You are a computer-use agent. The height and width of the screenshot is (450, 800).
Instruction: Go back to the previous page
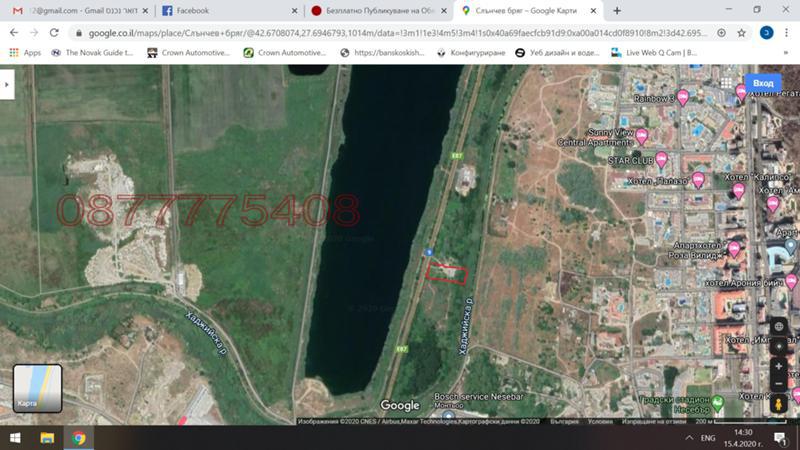pyautogui.click(x=13, y=32)
